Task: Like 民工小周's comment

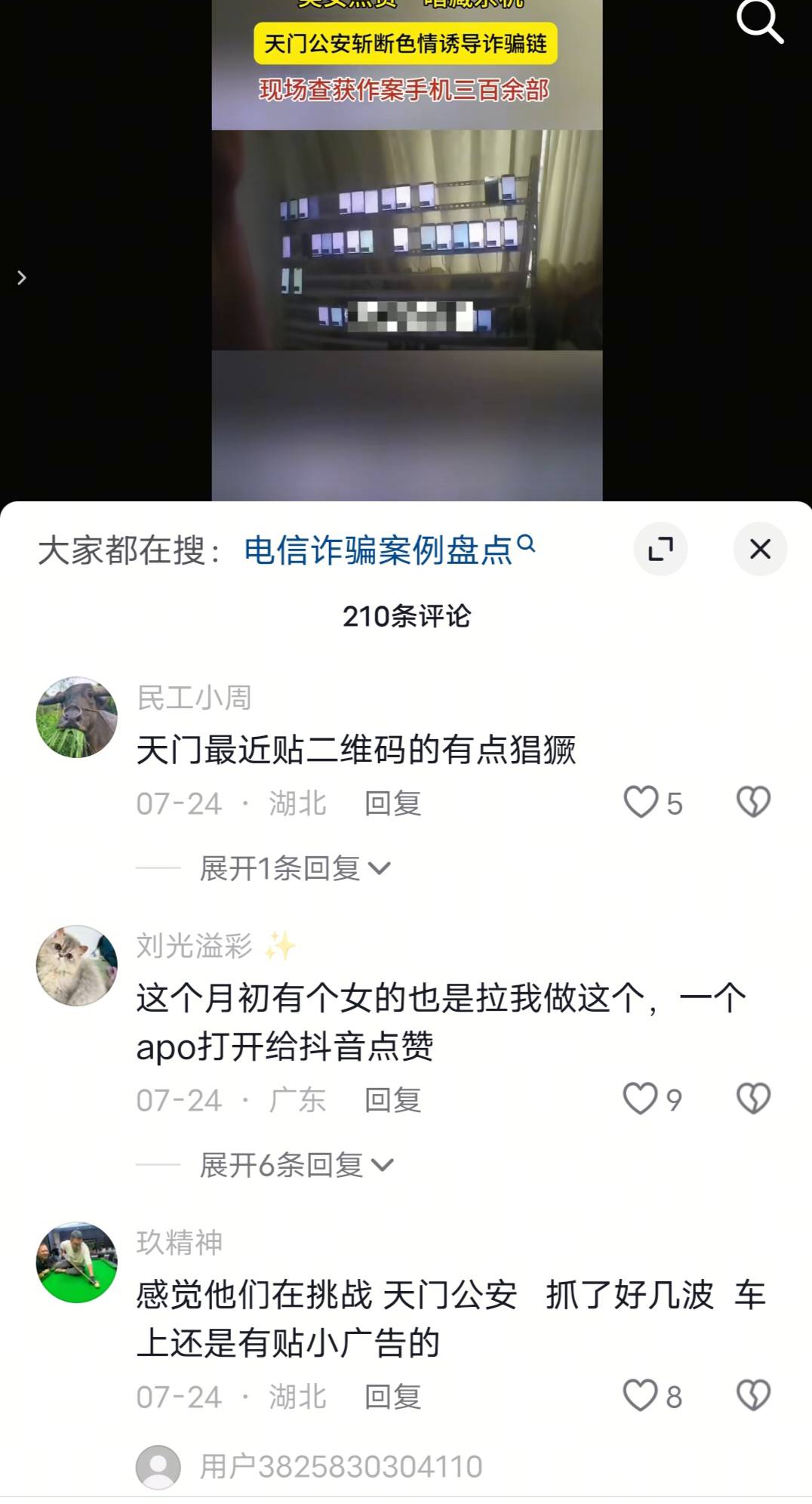Action: (x=641, y=802)
